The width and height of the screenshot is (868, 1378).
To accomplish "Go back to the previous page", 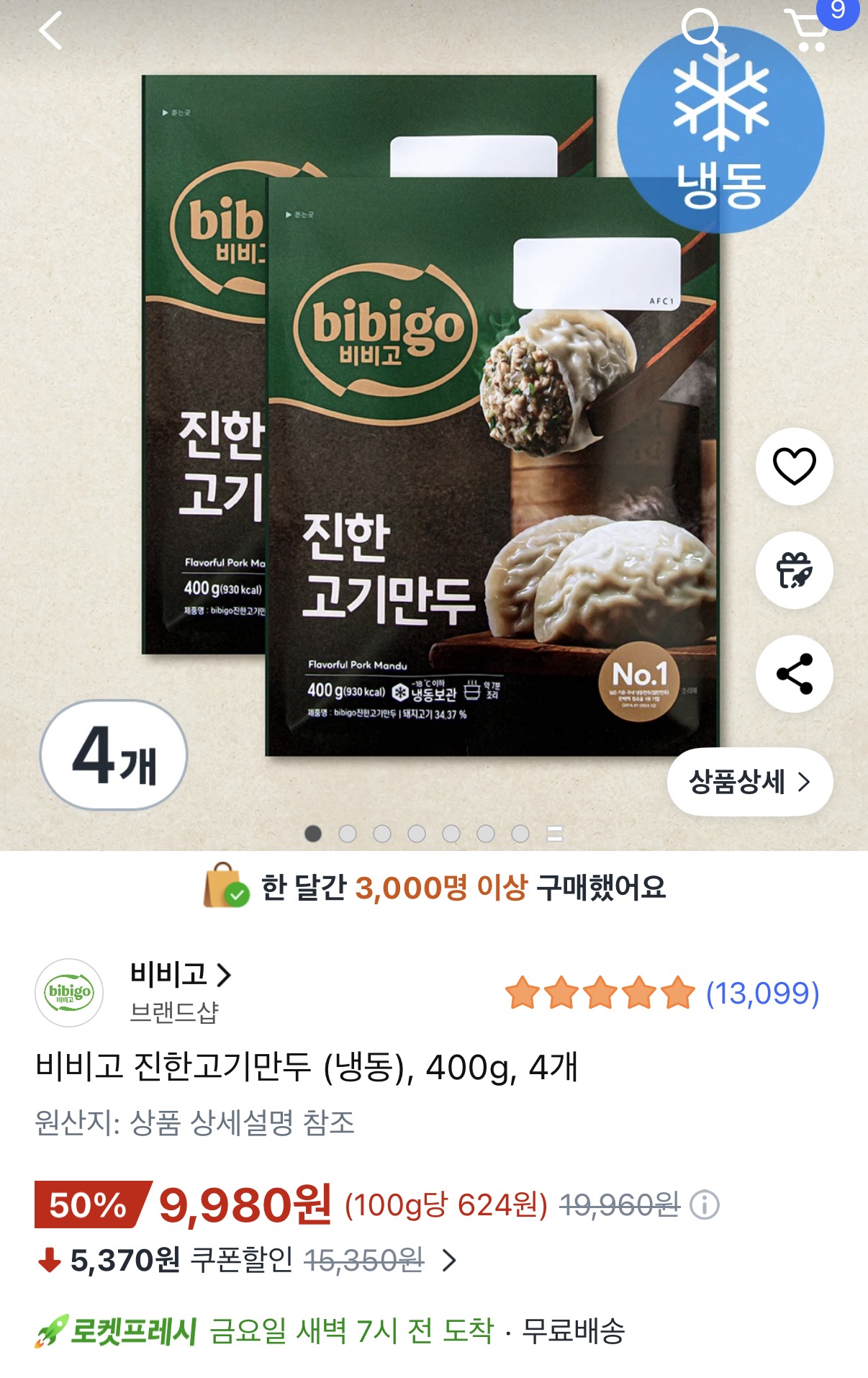I will point(50,31).
